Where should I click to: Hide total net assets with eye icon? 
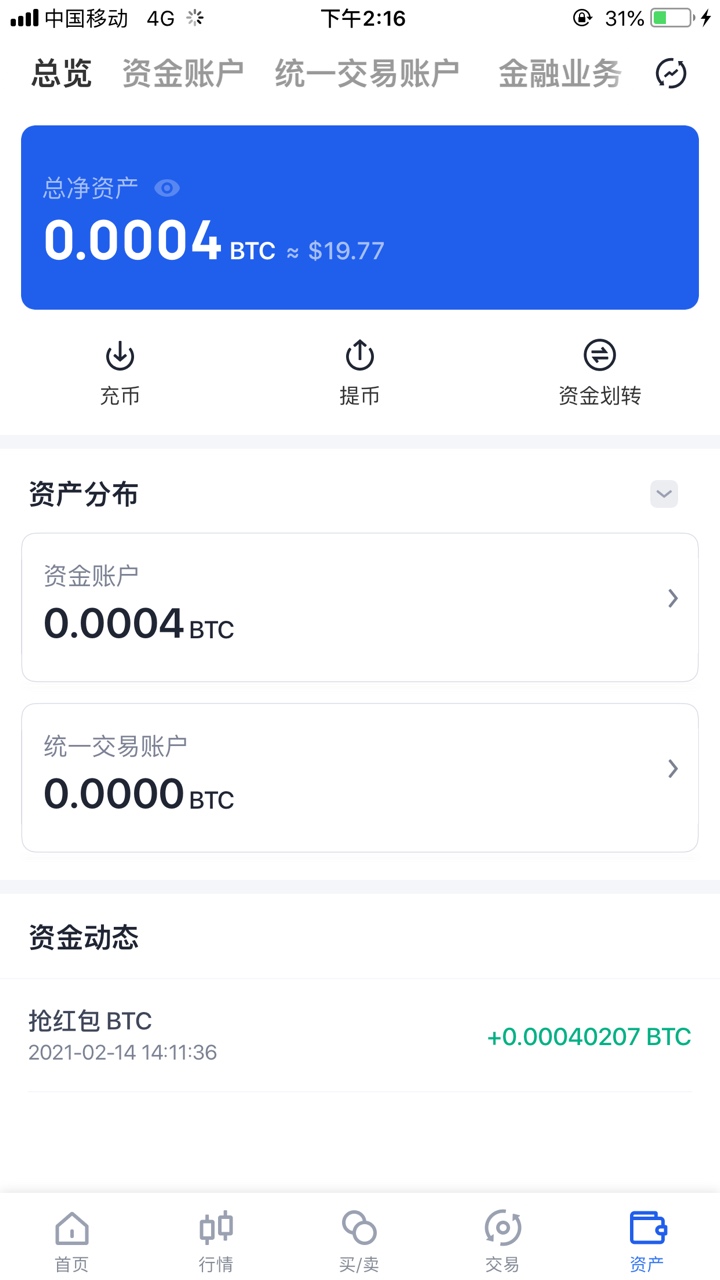click(x=167, y=188)
